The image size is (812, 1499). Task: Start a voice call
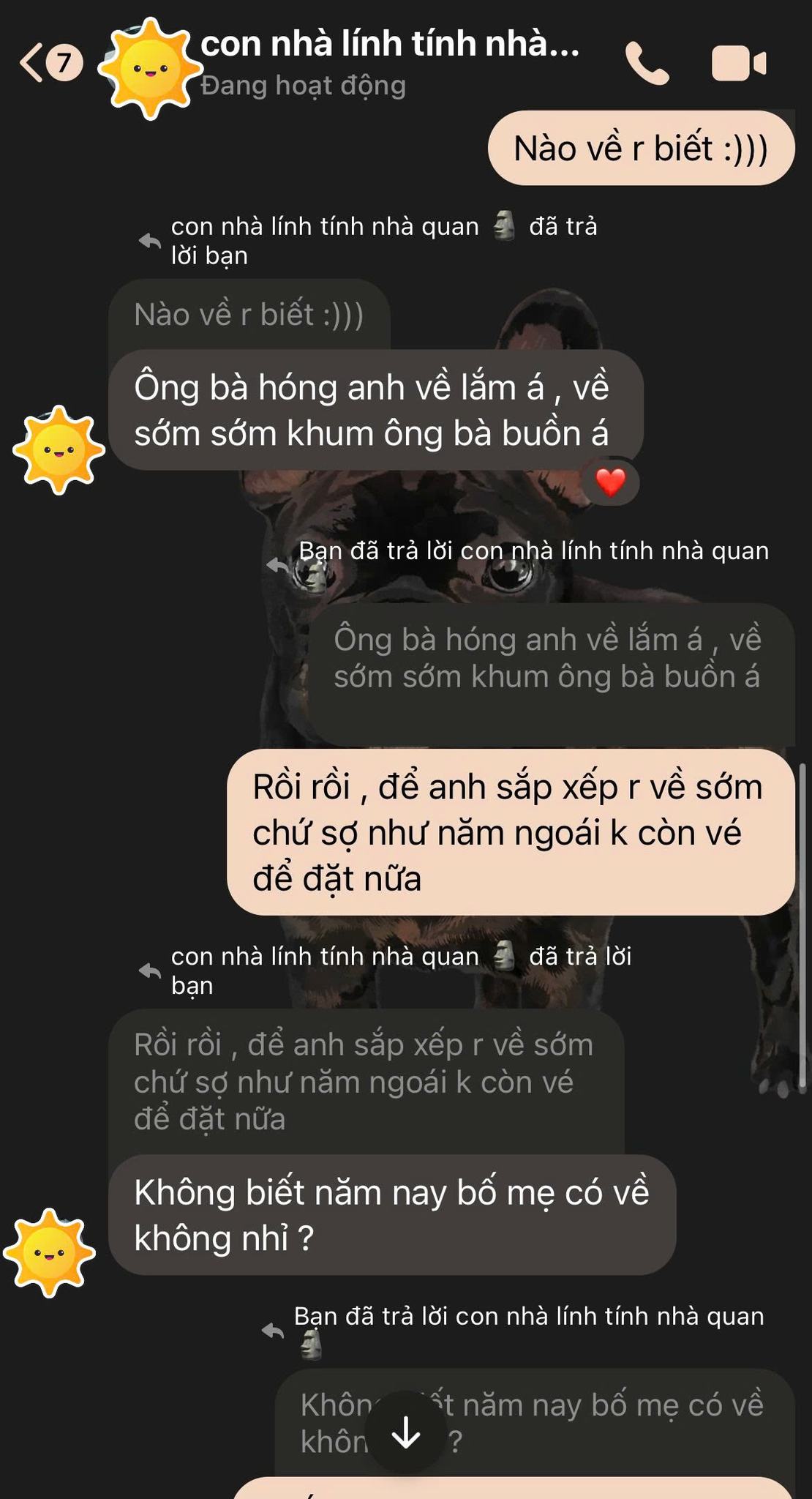(x=647, y=64)
